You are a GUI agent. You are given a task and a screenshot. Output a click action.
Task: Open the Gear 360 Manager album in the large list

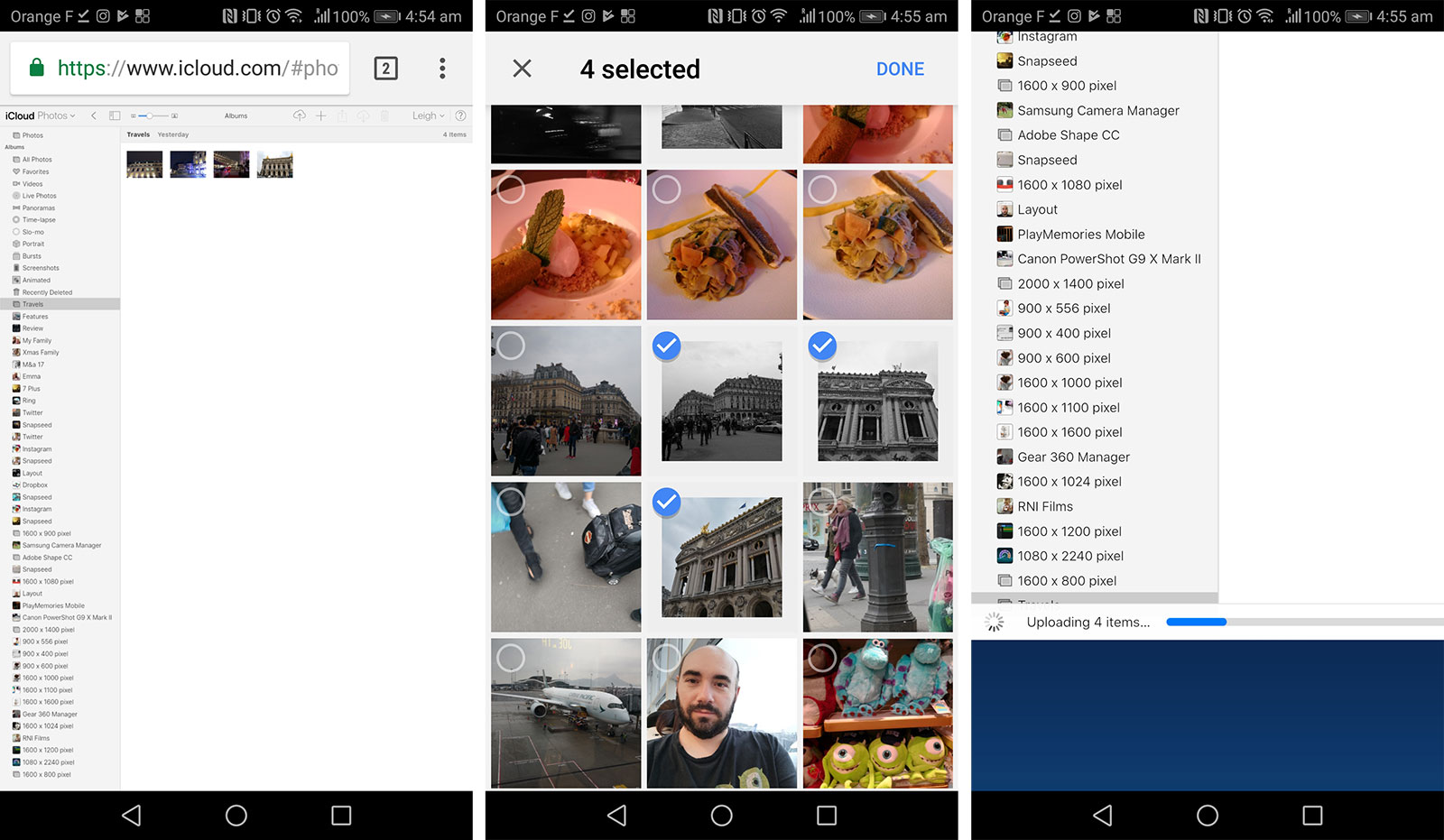click(1073, 457)
